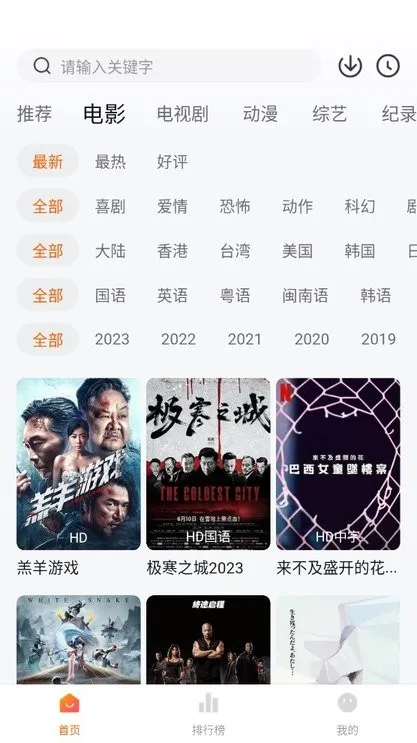
Task: Switch to the 动漫 tab
Action: tap(260, 114)
